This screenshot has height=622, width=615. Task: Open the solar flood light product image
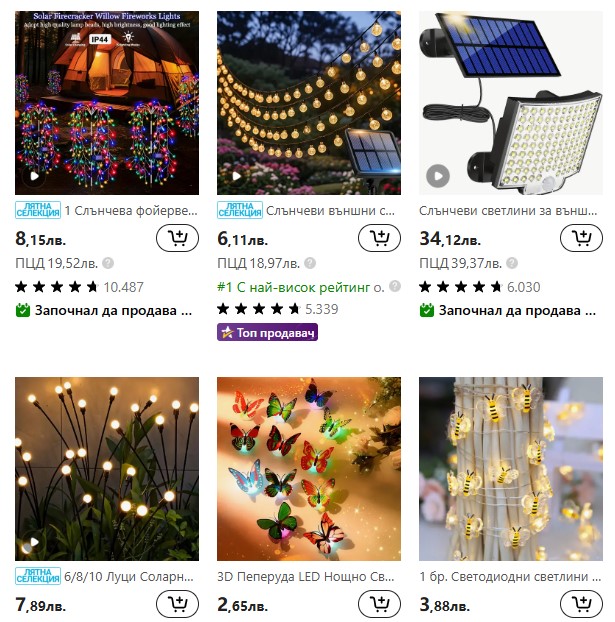tap(510, 102)
